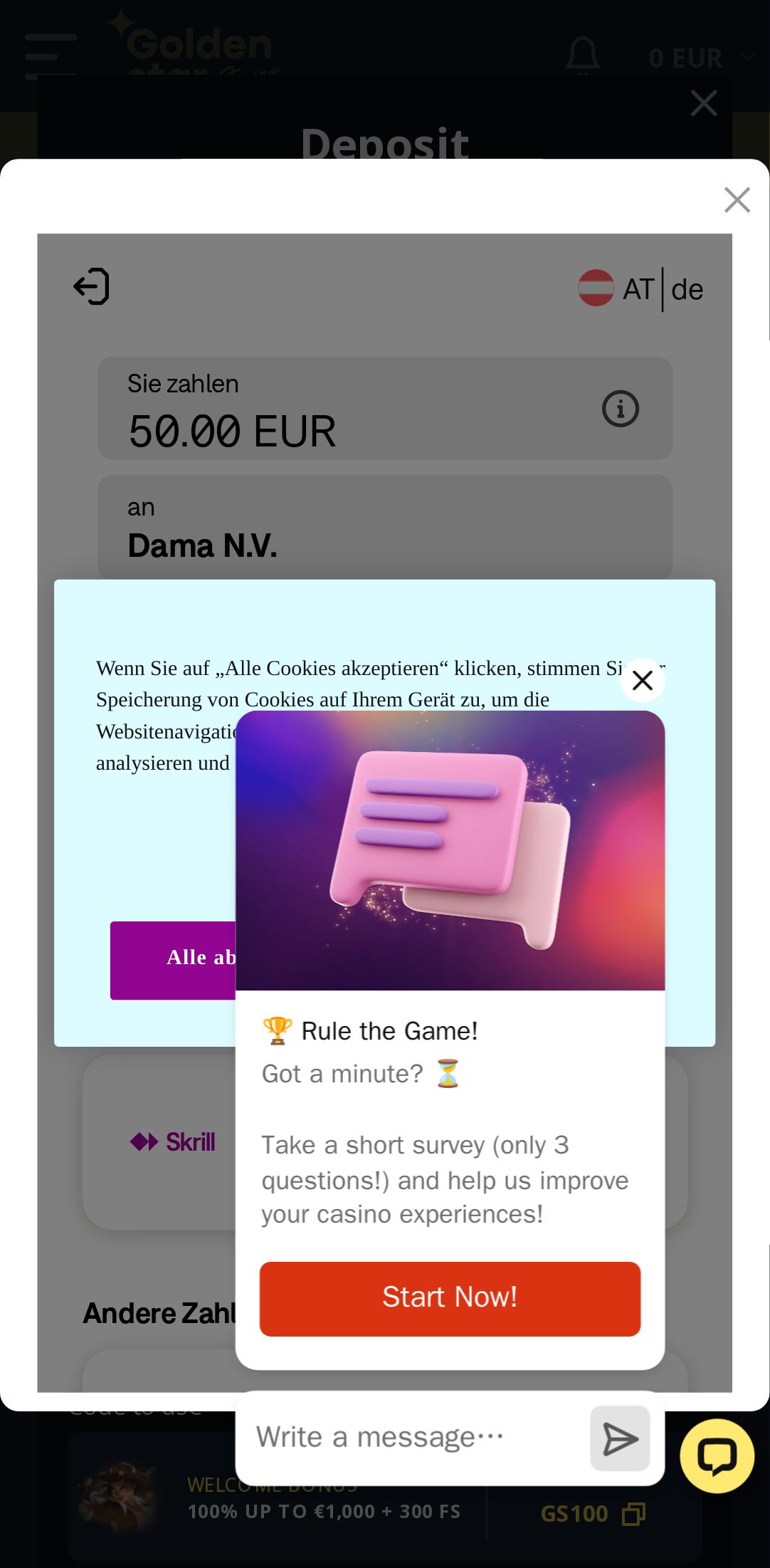This screenshot has height=1568, width=770.
Task: Tap Start Now! survey button
Action: click(450, 1298)
